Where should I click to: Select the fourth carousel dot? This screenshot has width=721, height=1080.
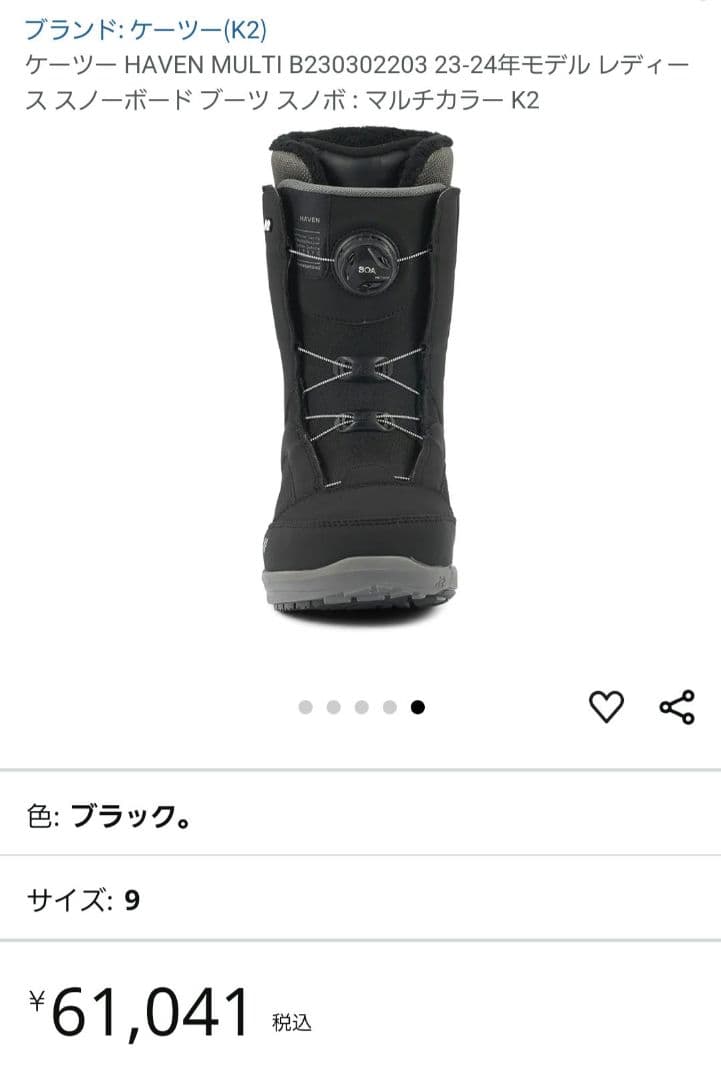coord(389,708)
